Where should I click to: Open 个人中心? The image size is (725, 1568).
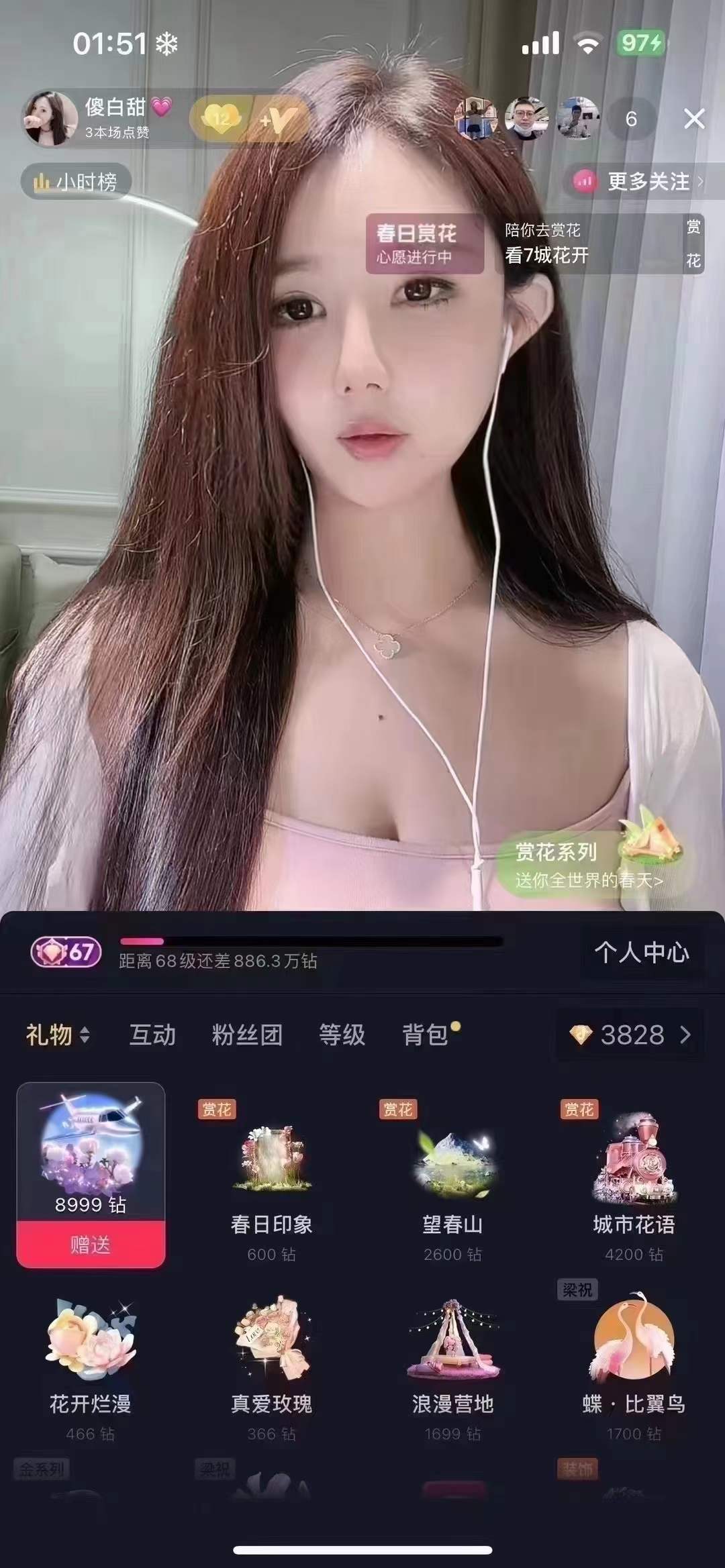[642, 951]
